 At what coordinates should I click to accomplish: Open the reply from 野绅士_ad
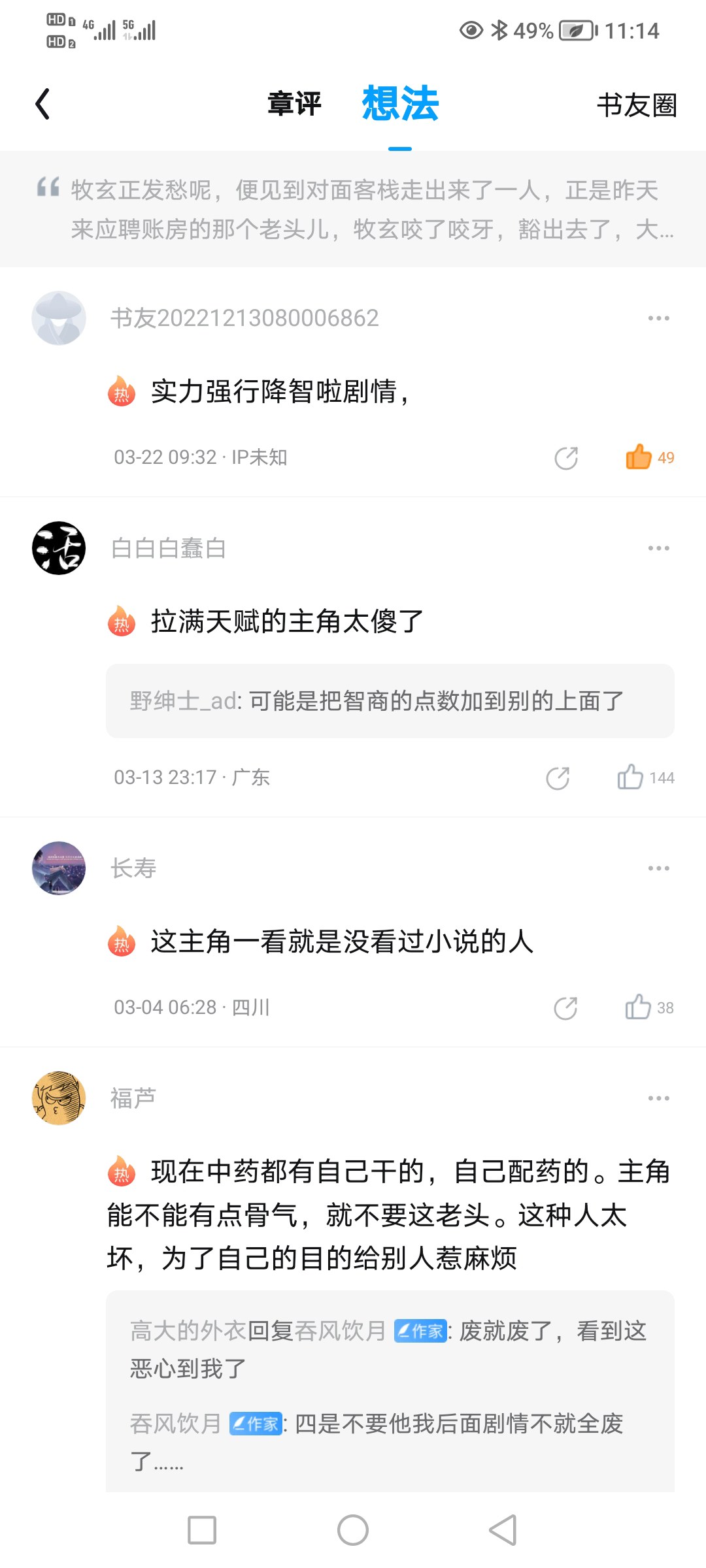click(x=390, y=701)
